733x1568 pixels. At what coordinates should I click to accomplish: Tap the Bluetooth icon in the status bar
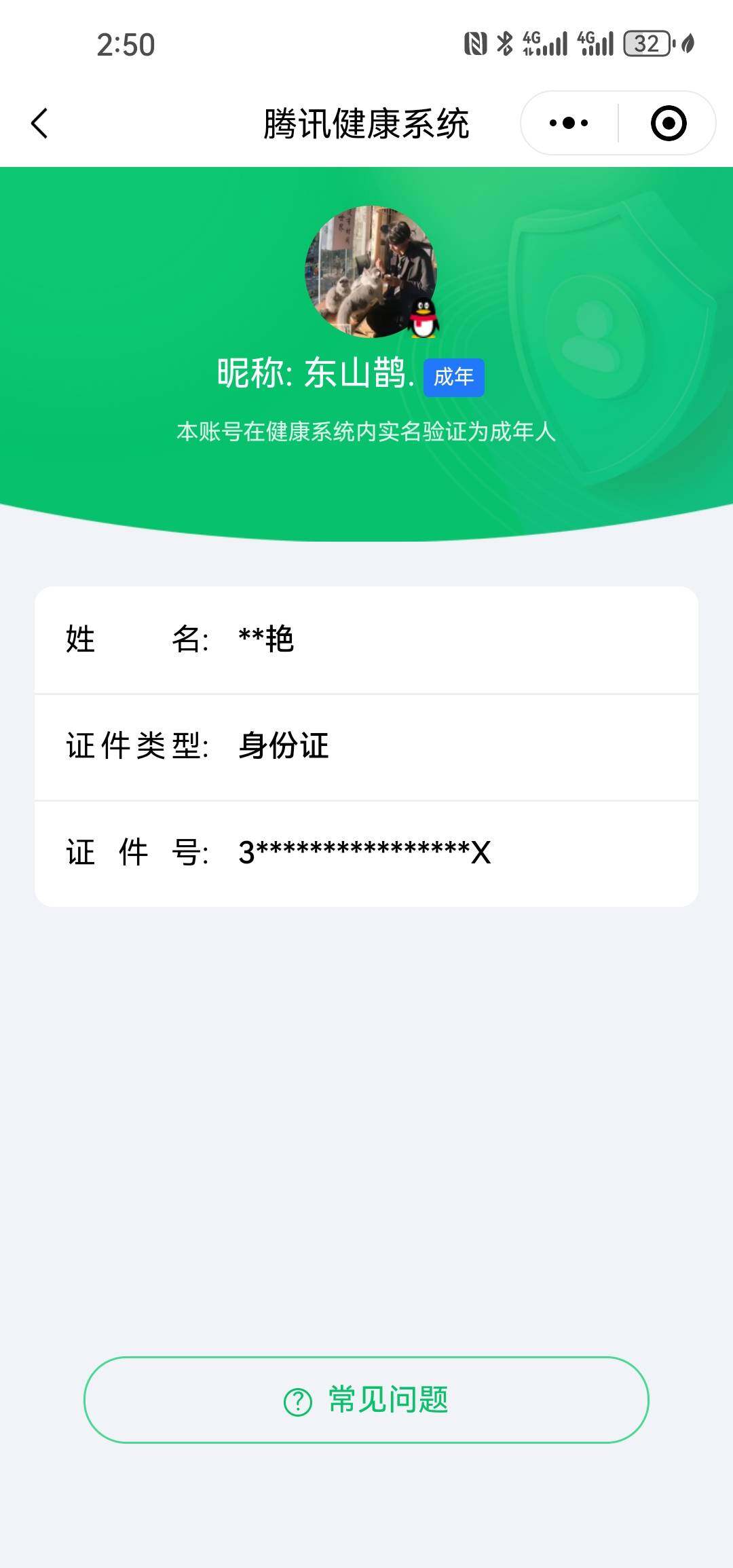click(504, 43)
